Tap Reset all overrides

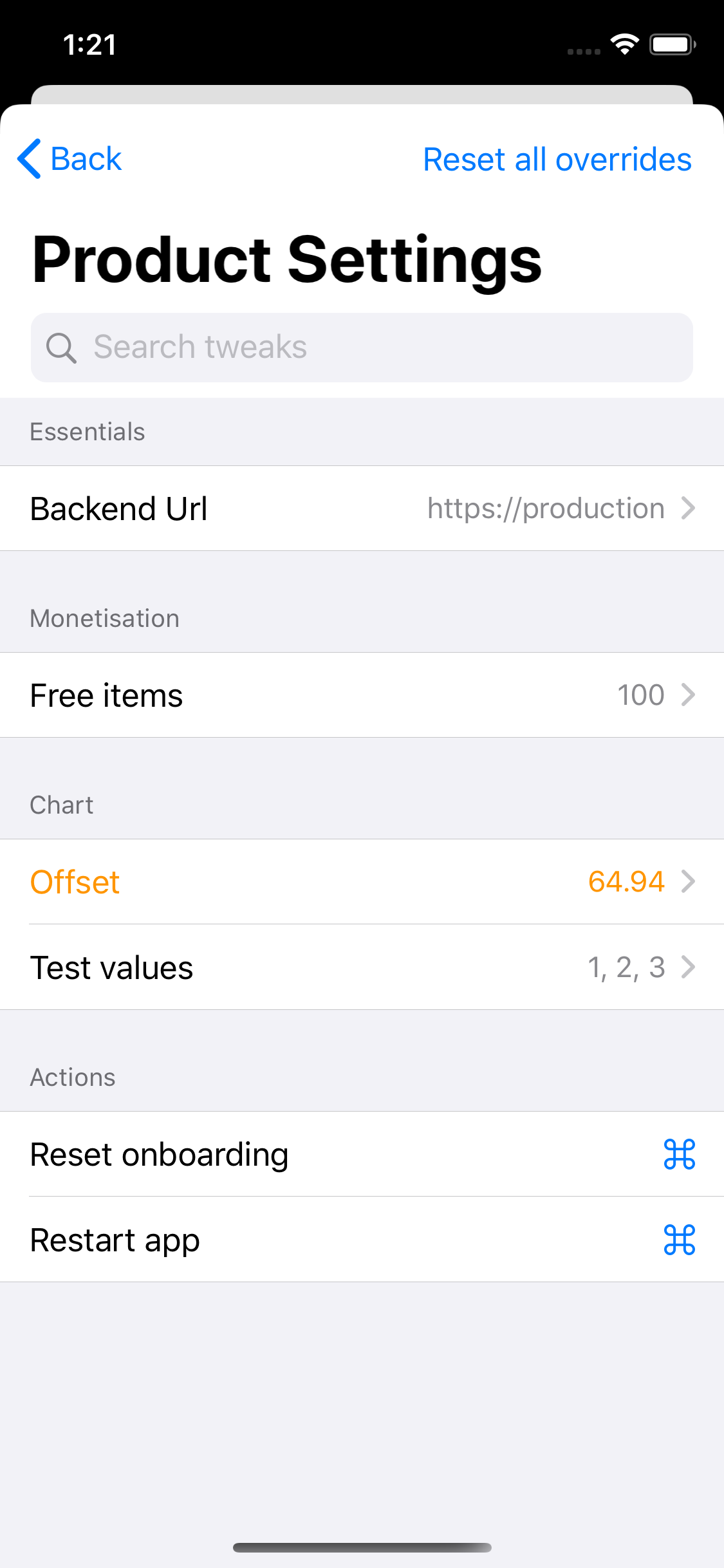click(557, 160)
